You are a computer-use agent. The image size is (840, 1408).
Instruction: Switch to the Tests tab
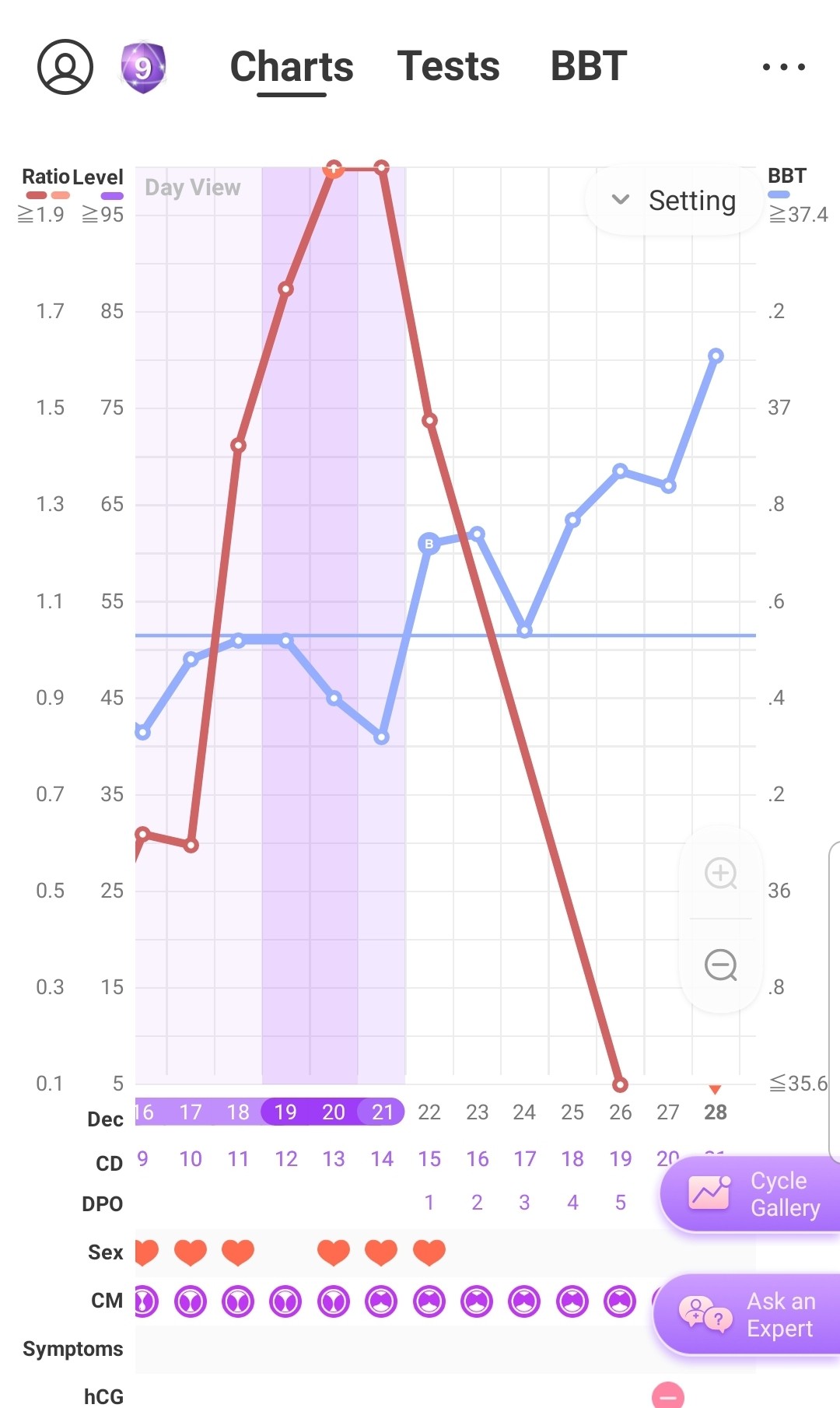[448, 66]
